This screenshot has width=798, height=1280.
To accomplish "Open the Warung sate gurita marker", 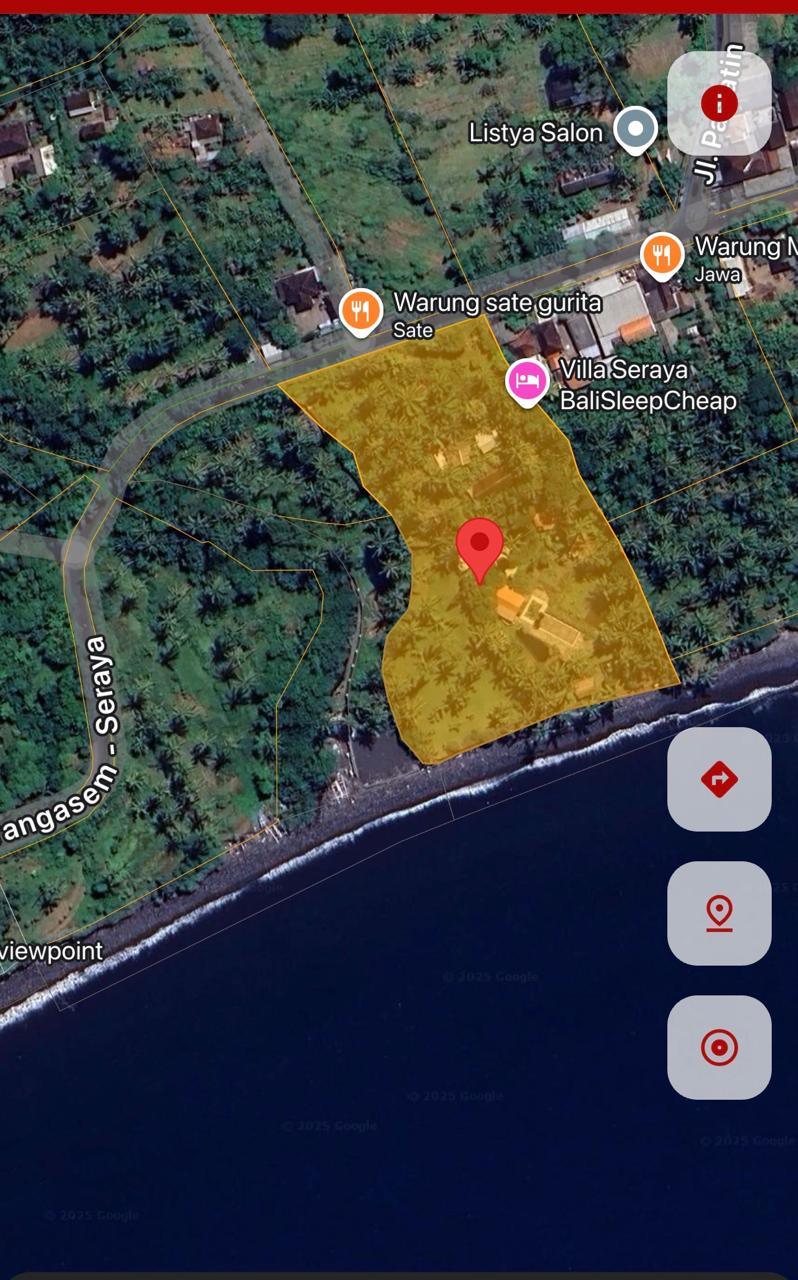I will (361, 311).
